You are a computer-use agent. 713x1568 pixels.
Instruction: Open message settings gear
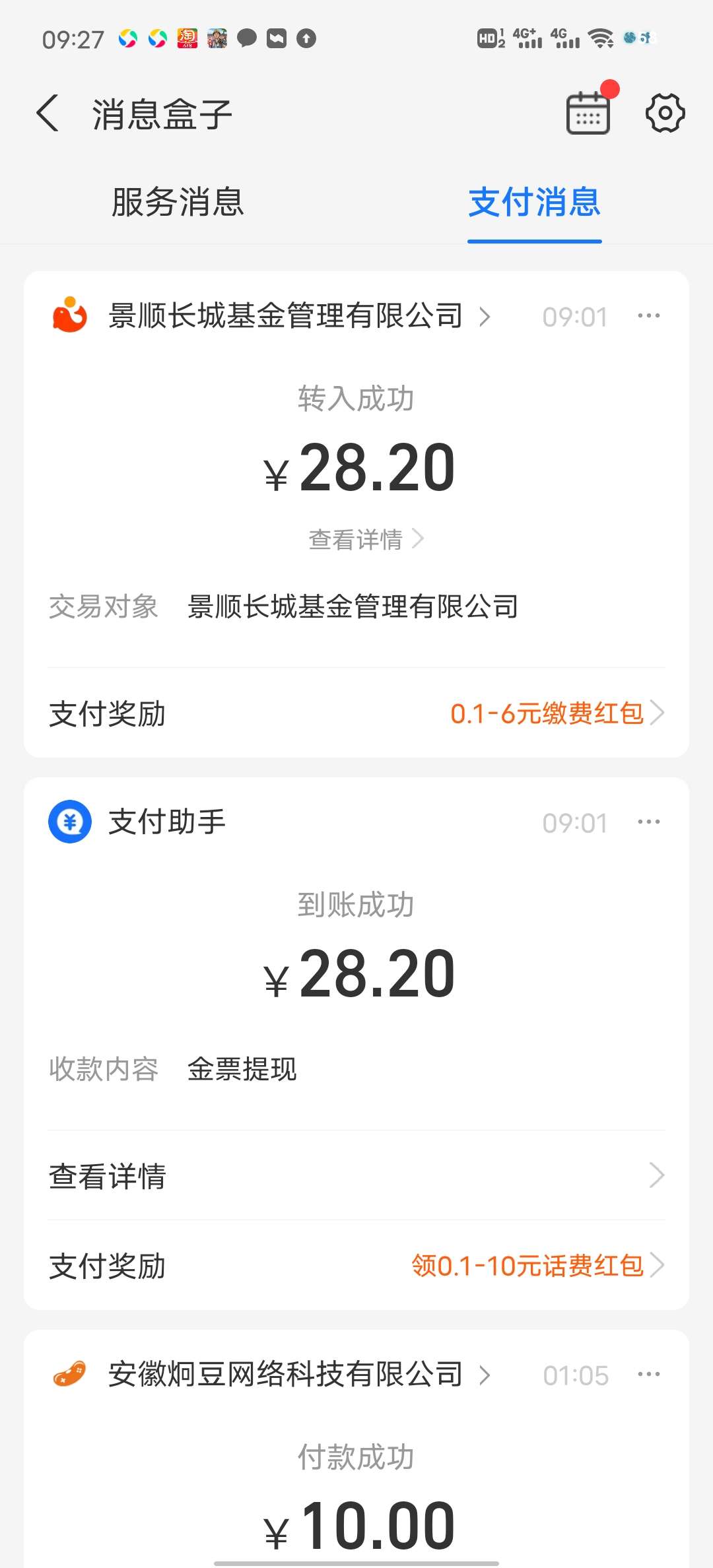point(665,114)
